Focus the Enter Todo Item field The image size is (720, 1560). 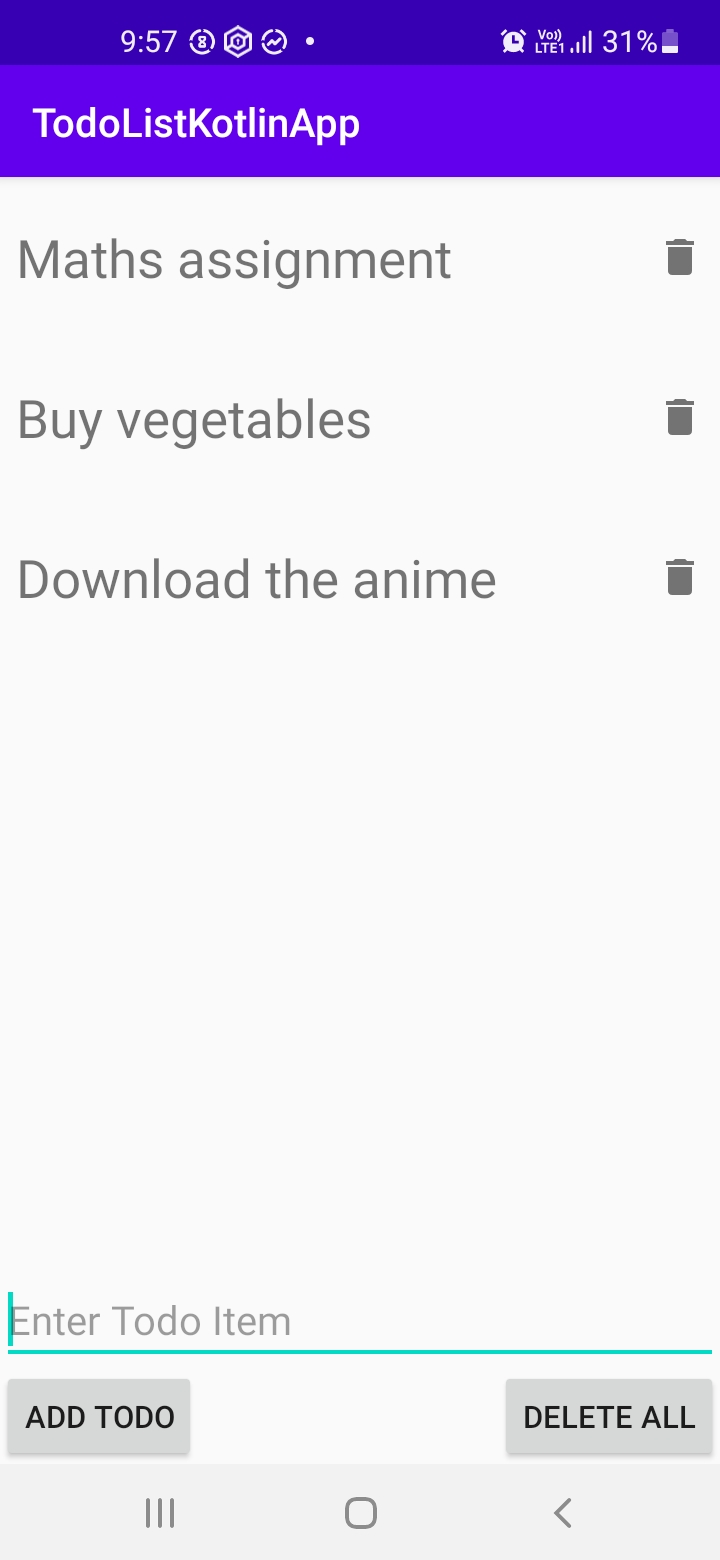click(x=360, y=1322)
